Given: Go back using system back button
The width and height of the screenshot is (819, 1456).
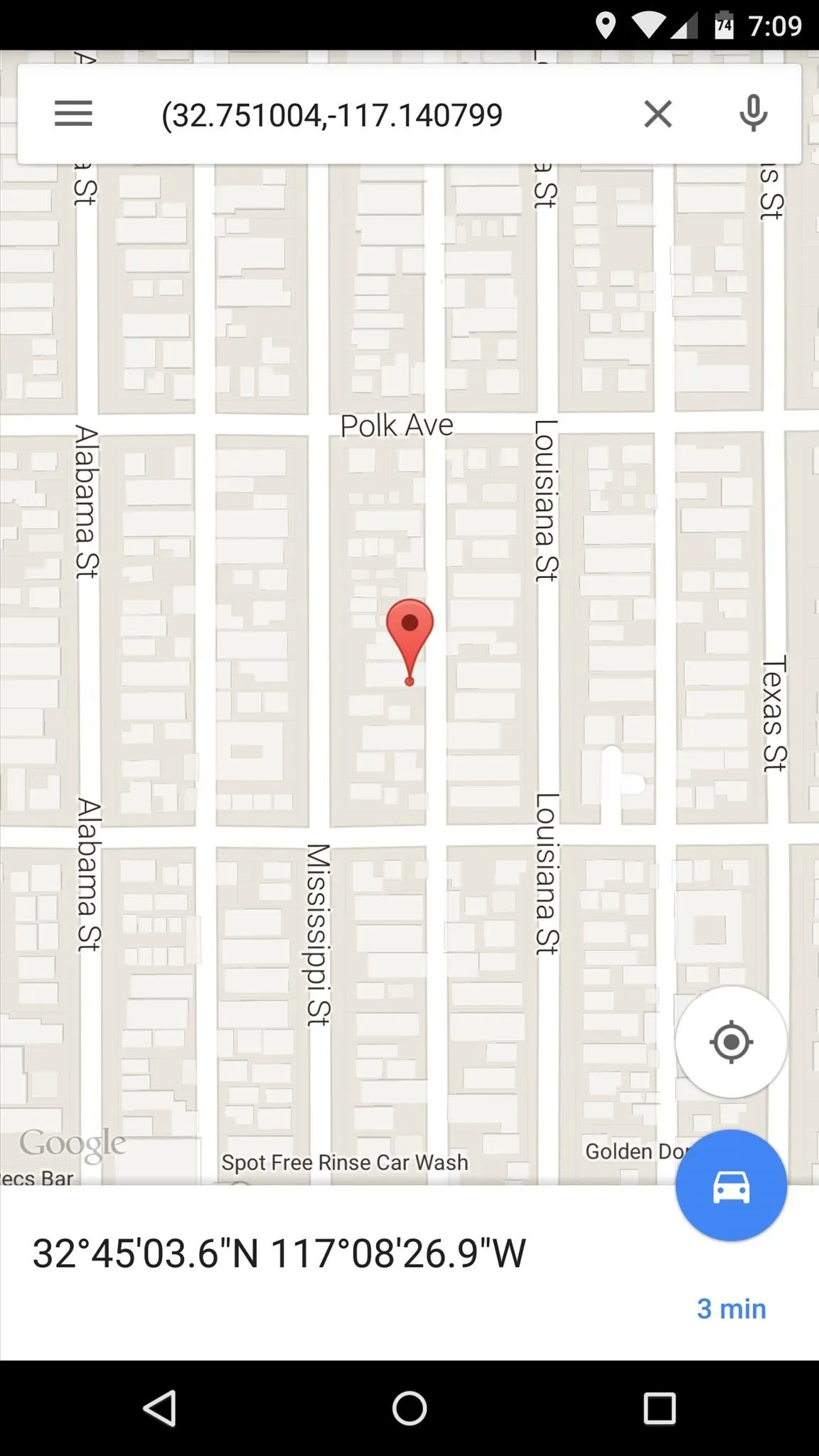Looking at the screenshot, I should tap(159, 1408).
